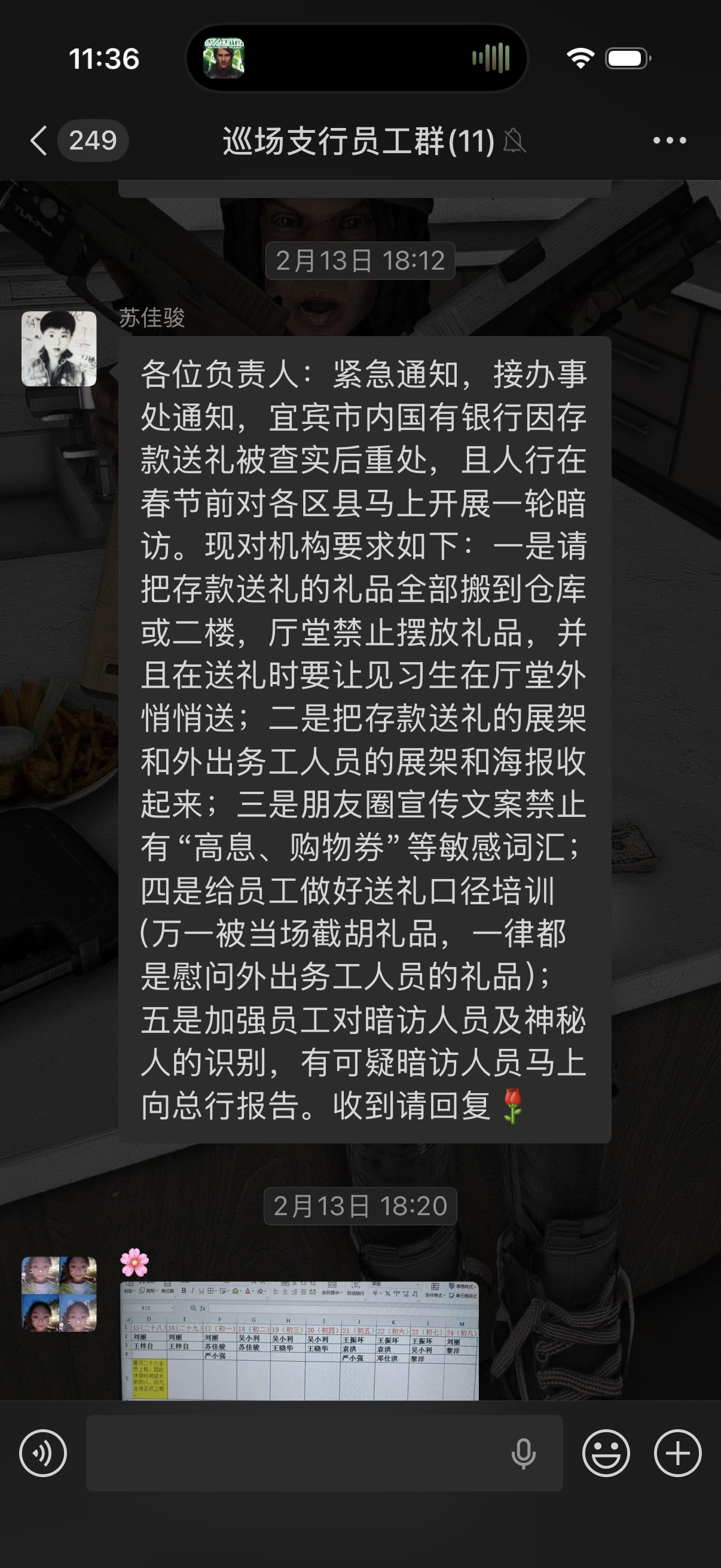
Task: Start voice dictation with the microphone
Action: (x=523, y=1454)
